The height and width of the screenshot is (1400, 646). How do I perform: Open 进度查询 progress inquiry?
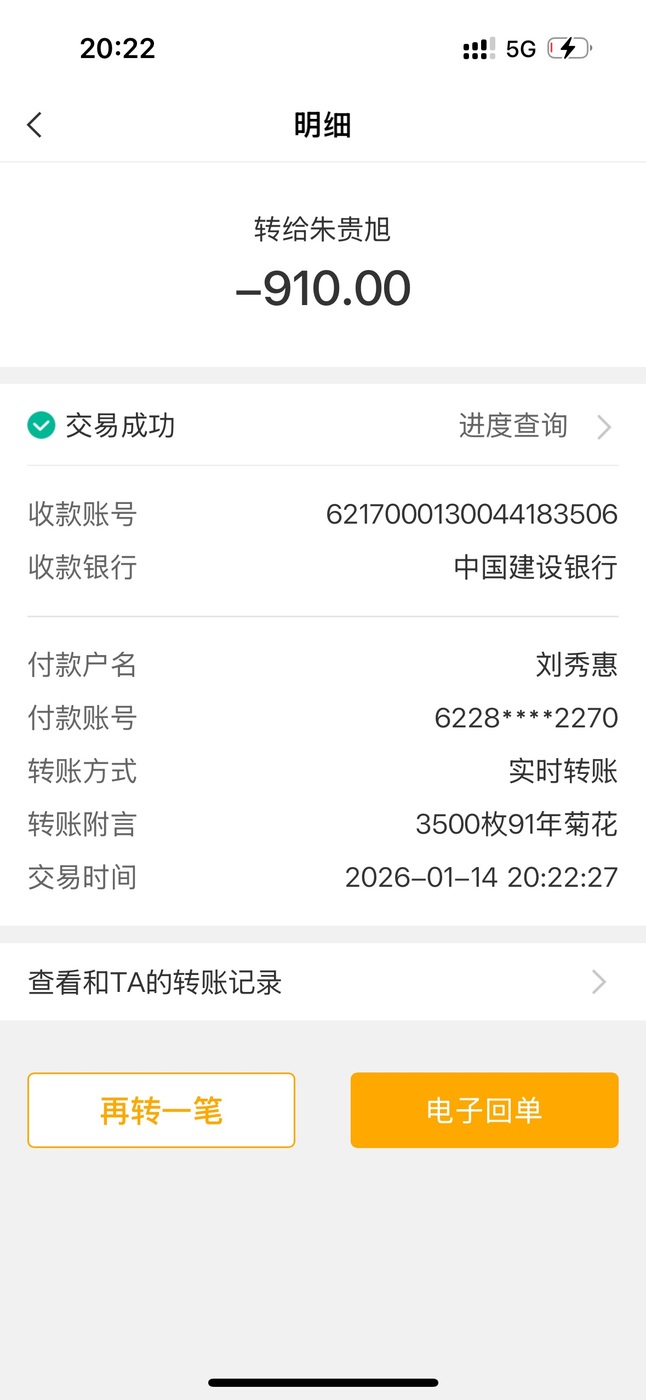click(x=534, y=426)
